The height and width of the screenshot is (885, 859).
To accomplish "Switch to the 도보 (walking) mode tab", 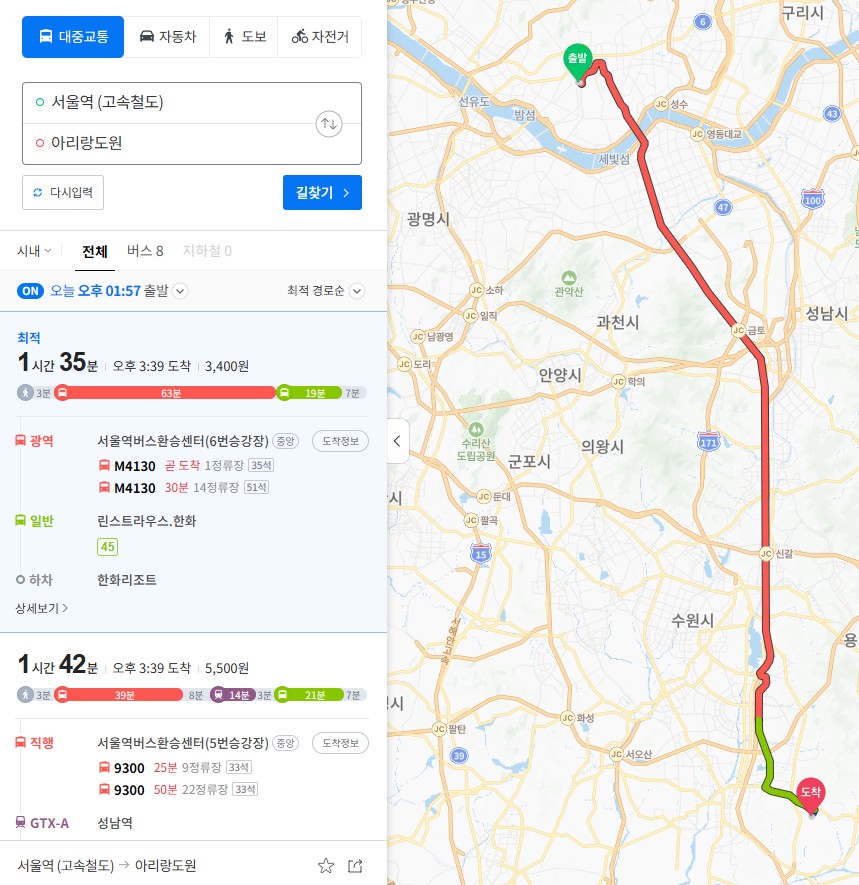I will [244, 37].
